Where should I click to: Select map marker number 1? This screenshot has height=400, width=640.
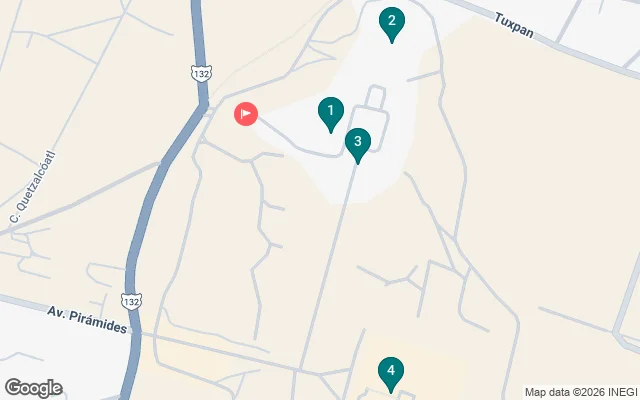click(x=331, y=113)
